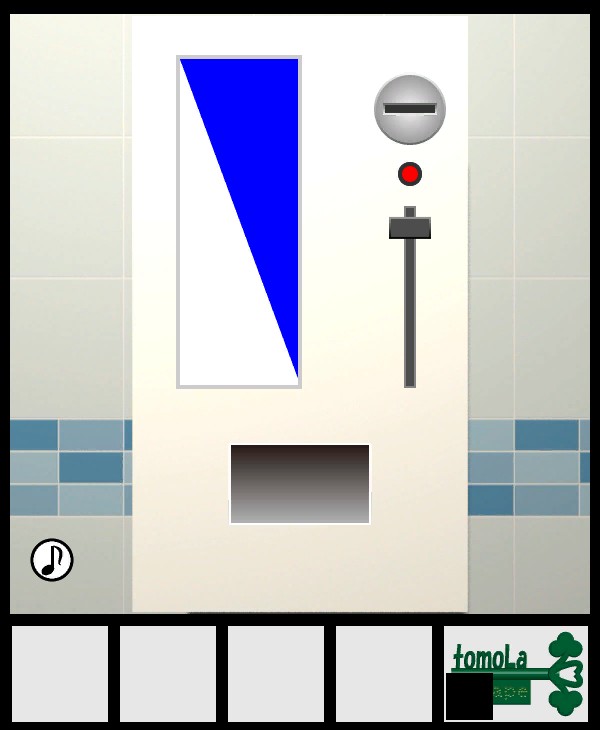Toggle the music note sound button
This screenshot has width=600, height=730.
pyautogui.click(x=52, y=560)
